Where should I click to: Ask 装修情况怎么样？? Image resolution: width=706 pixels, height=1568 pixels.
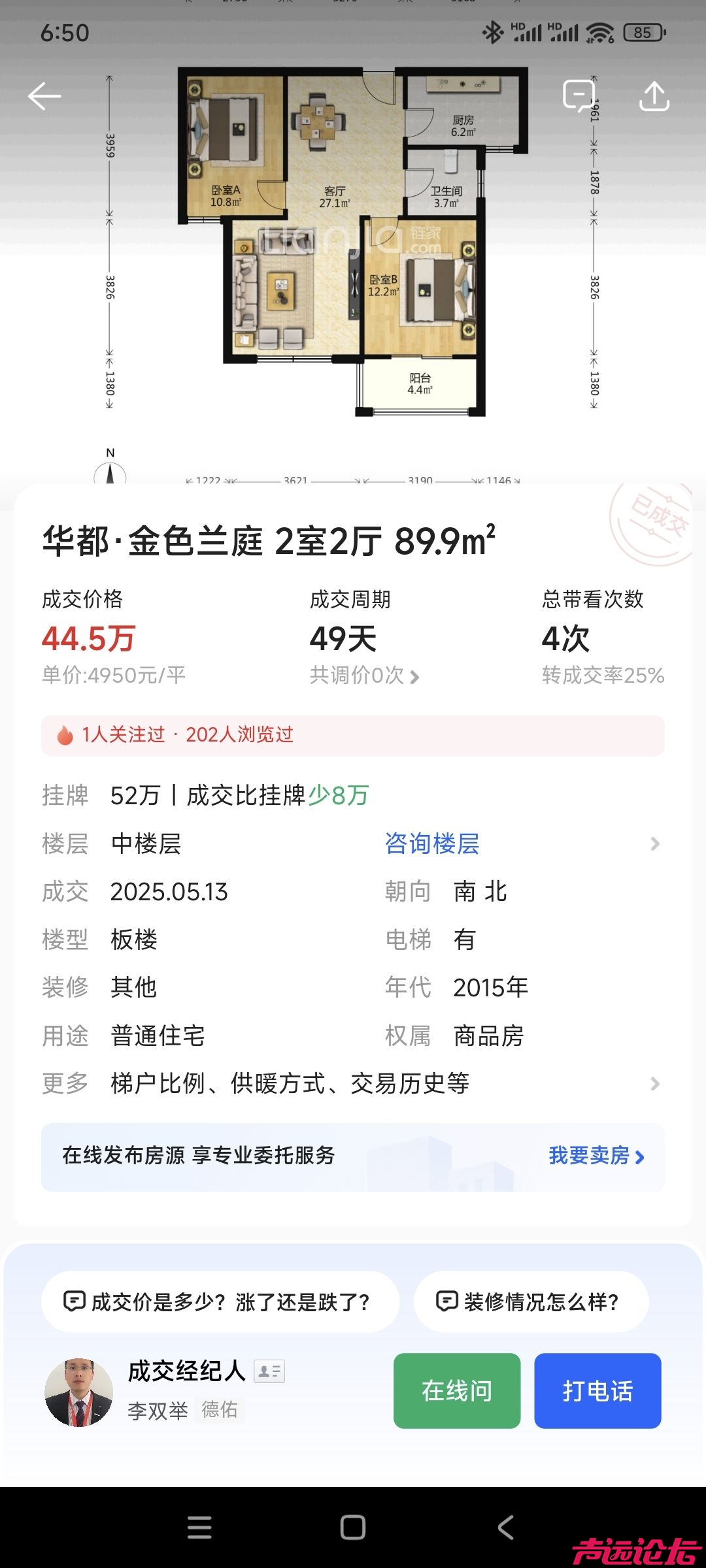(530, 1301)
